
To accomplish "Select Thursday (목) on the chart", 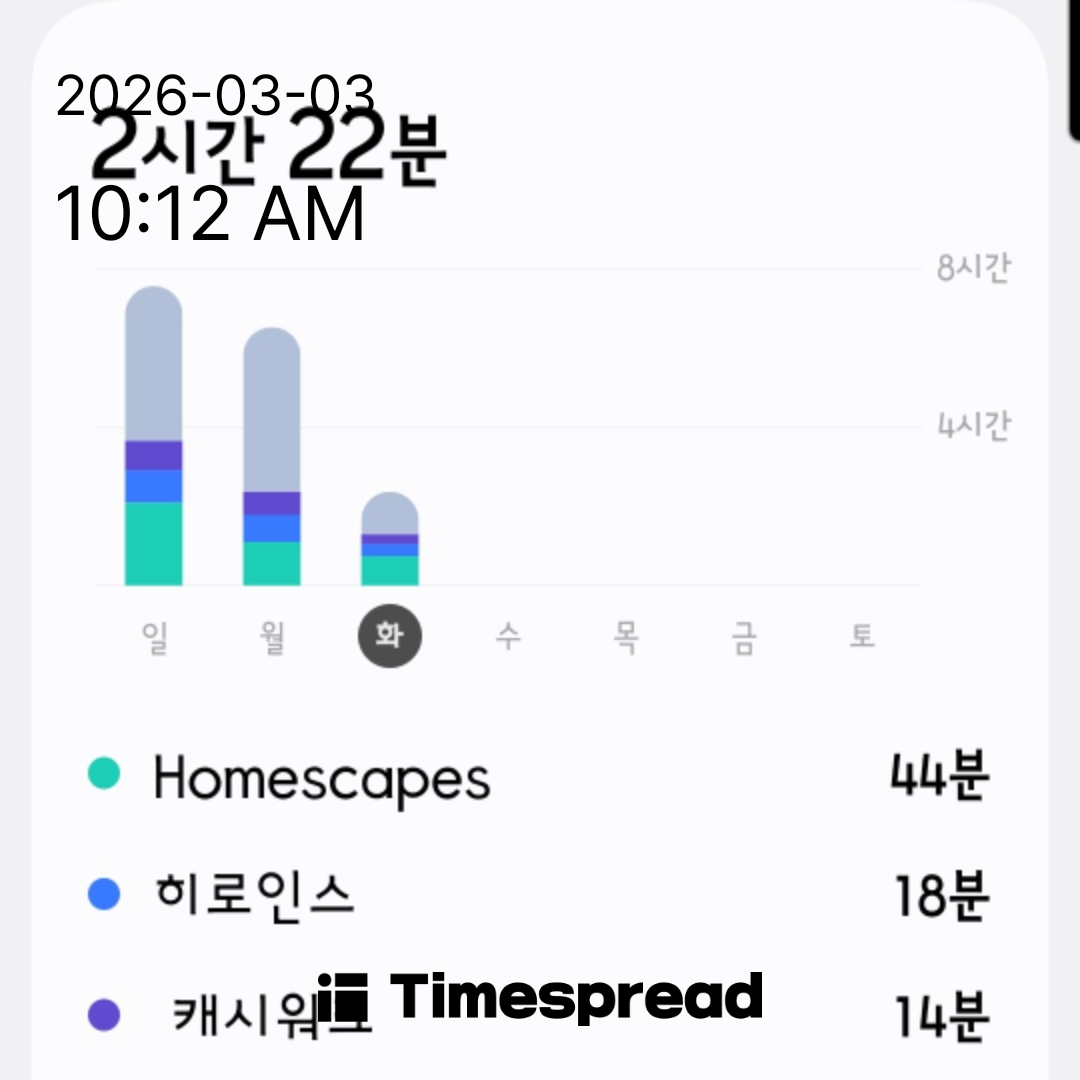I will (x=626, y=637).
